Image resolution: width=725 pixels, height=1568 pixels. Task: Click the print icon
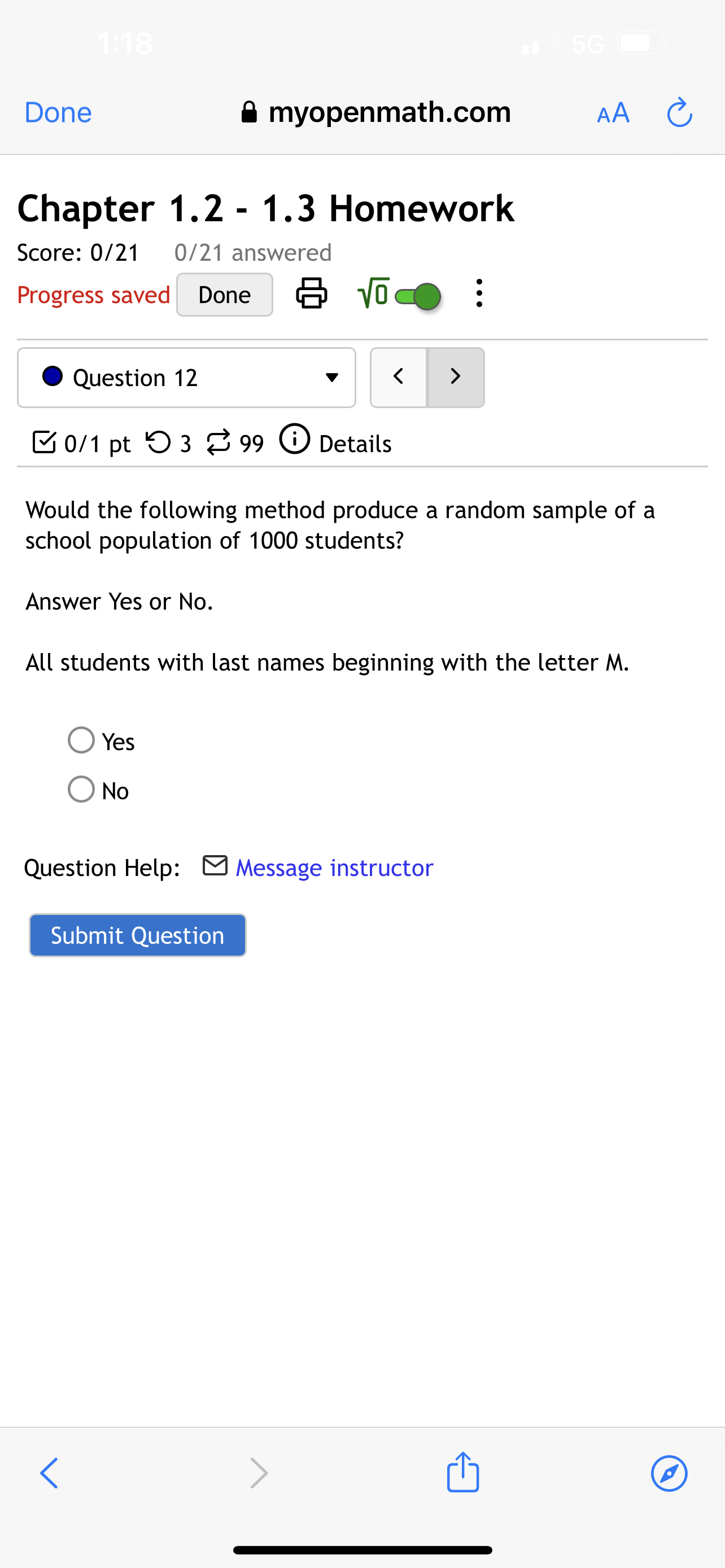(311, 294)
